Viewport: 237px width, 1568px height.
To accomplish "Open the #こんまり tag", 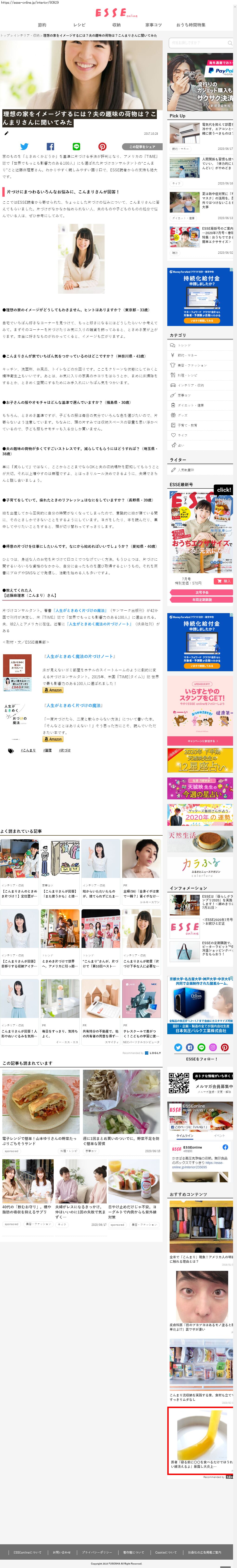I will tap(28, 751).
